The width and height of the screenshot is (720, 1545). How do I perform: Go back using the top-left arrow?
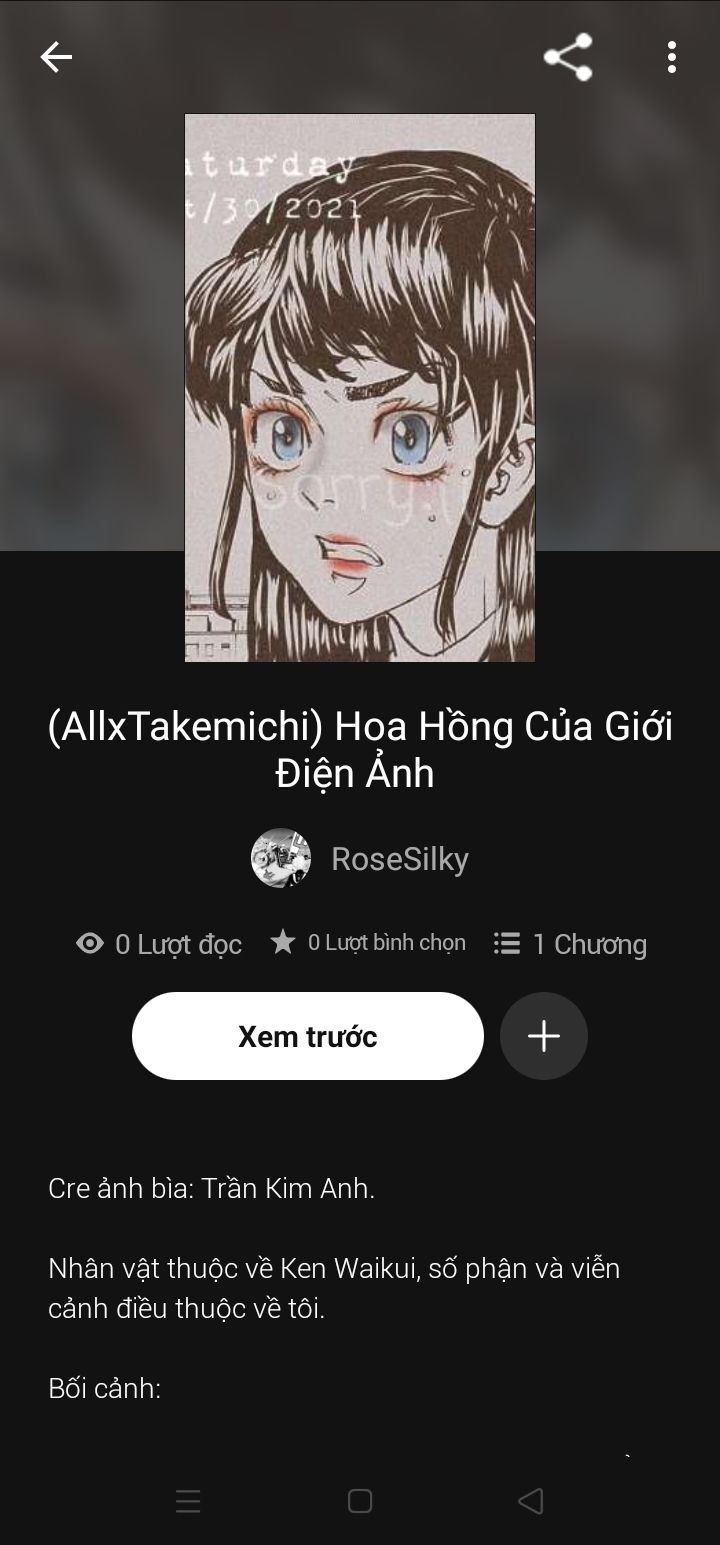tap(56, 57)
